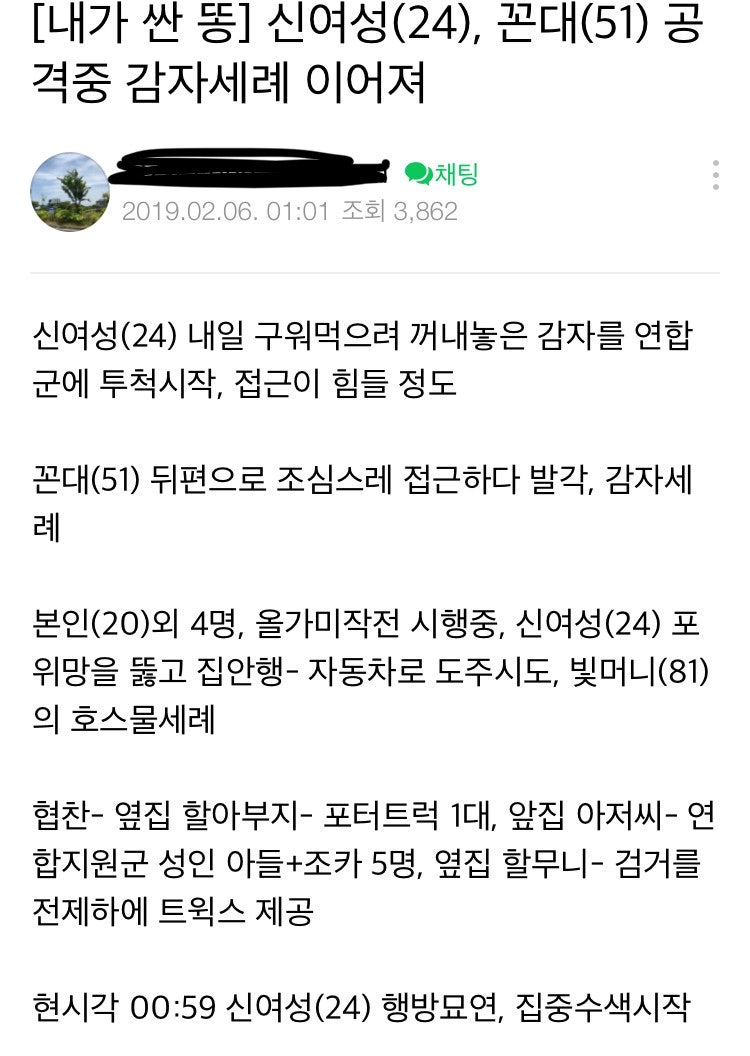Open the author's profile picture
This screenshot has height=1056, width=750.
point(70,191)
